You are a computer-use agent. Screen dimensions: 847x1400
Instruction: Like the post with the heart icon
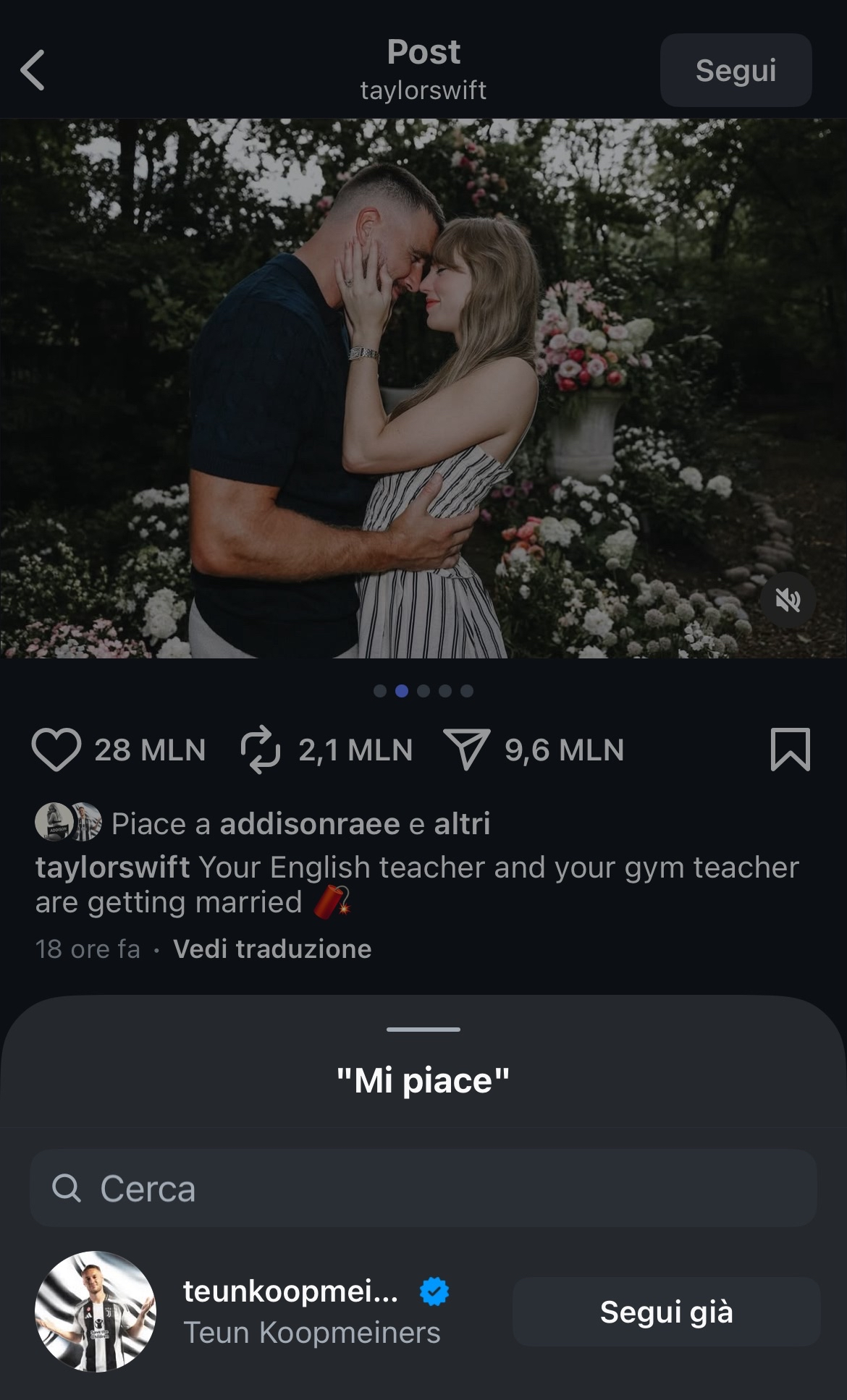[x=56, y=750]
